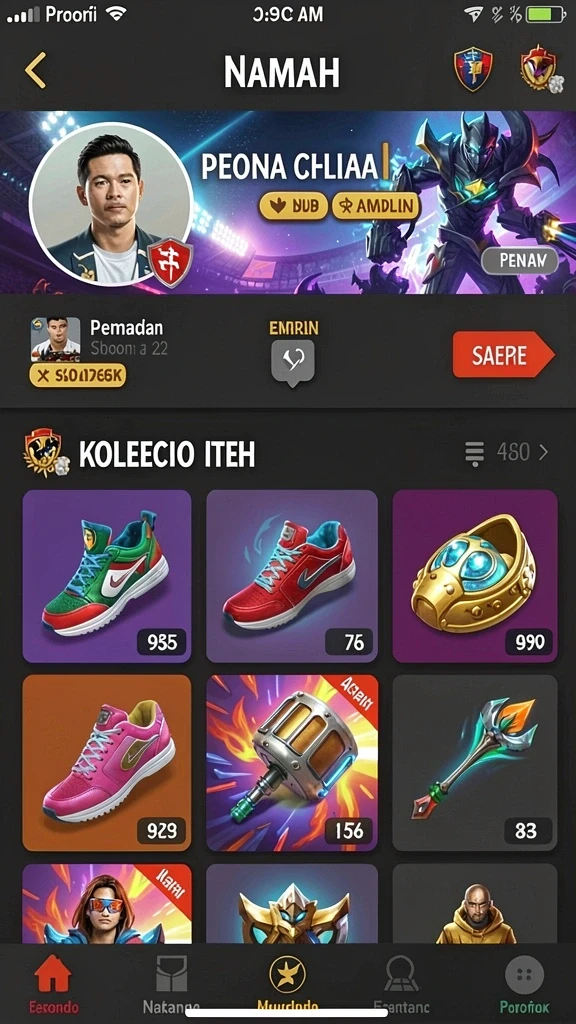Switch to the Esantanc tab
Screen dimensions: 576x1024
[402, 983]
